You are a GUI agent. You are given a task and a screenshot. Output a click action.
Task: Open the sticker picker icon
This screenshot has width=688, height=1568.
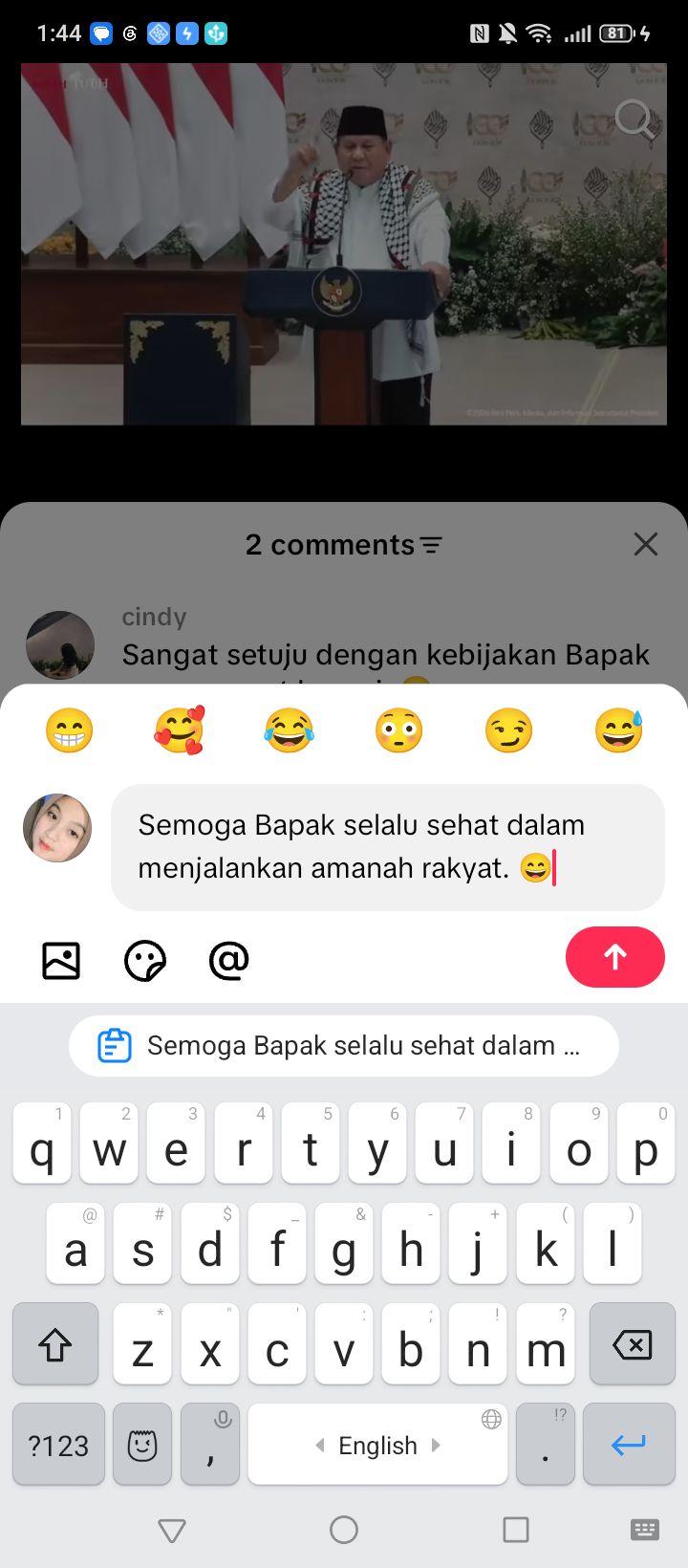click(145, 961)
